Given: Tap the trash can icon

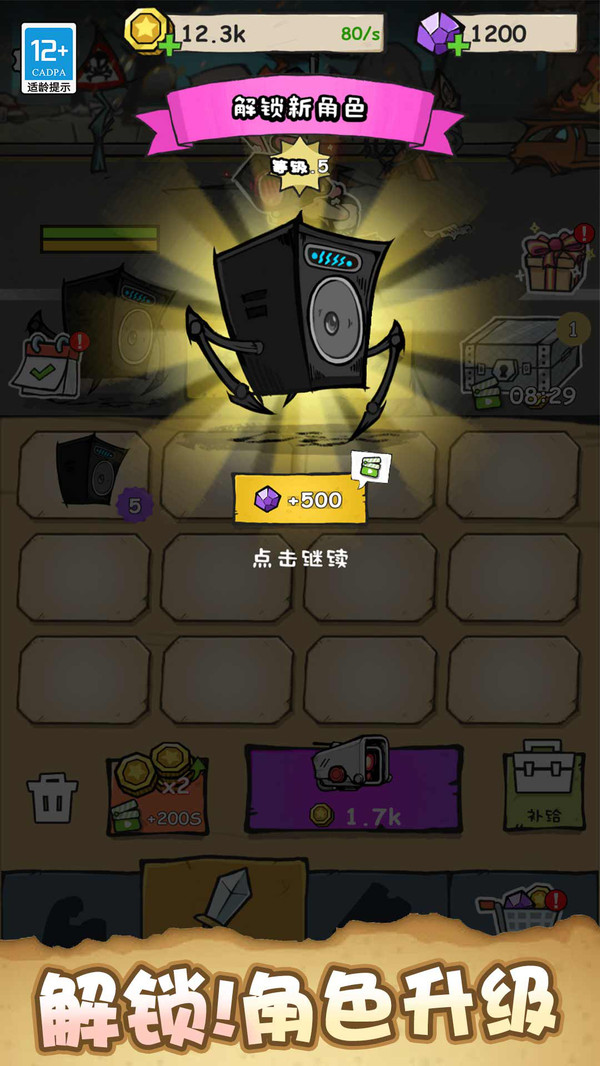Looking at the screenshot, I should coord(52,797).
